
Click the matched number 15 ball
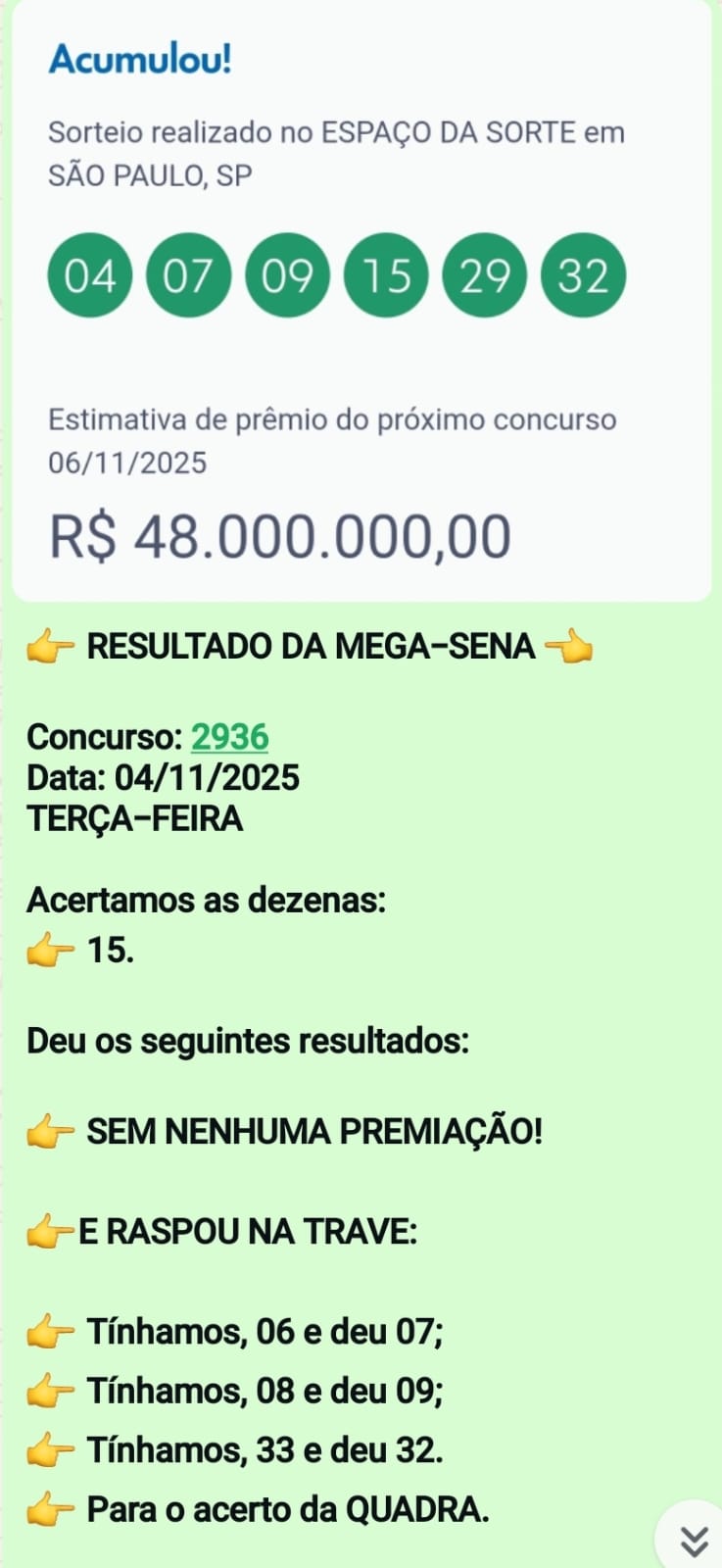[x=386, y=276]
